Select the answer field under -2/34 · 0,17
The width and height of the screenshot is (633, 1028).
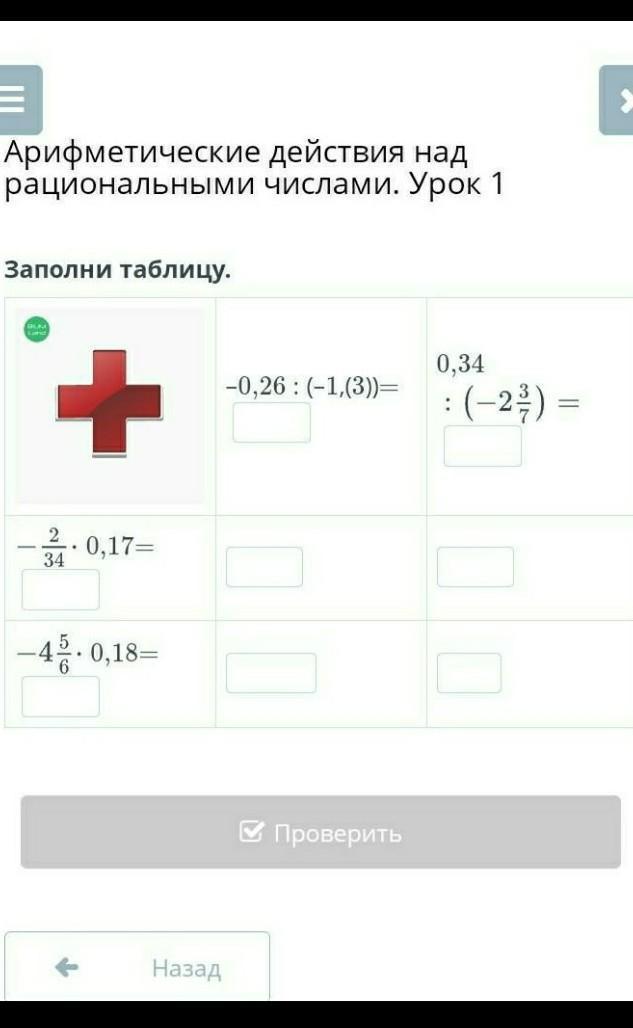[60, 589]
